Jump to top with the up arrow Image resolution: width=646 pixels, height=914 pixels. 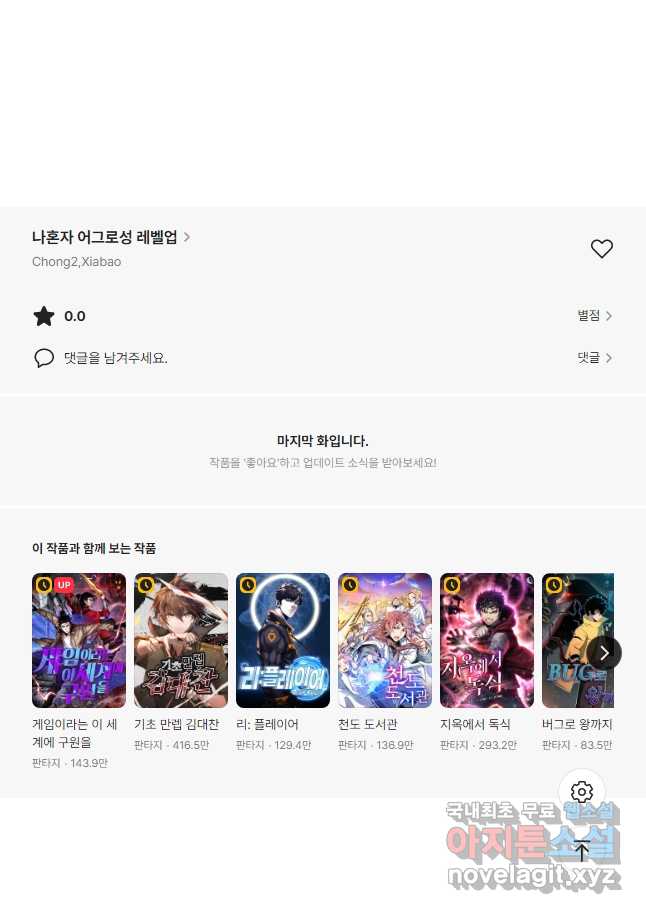[x=582, y=850]
